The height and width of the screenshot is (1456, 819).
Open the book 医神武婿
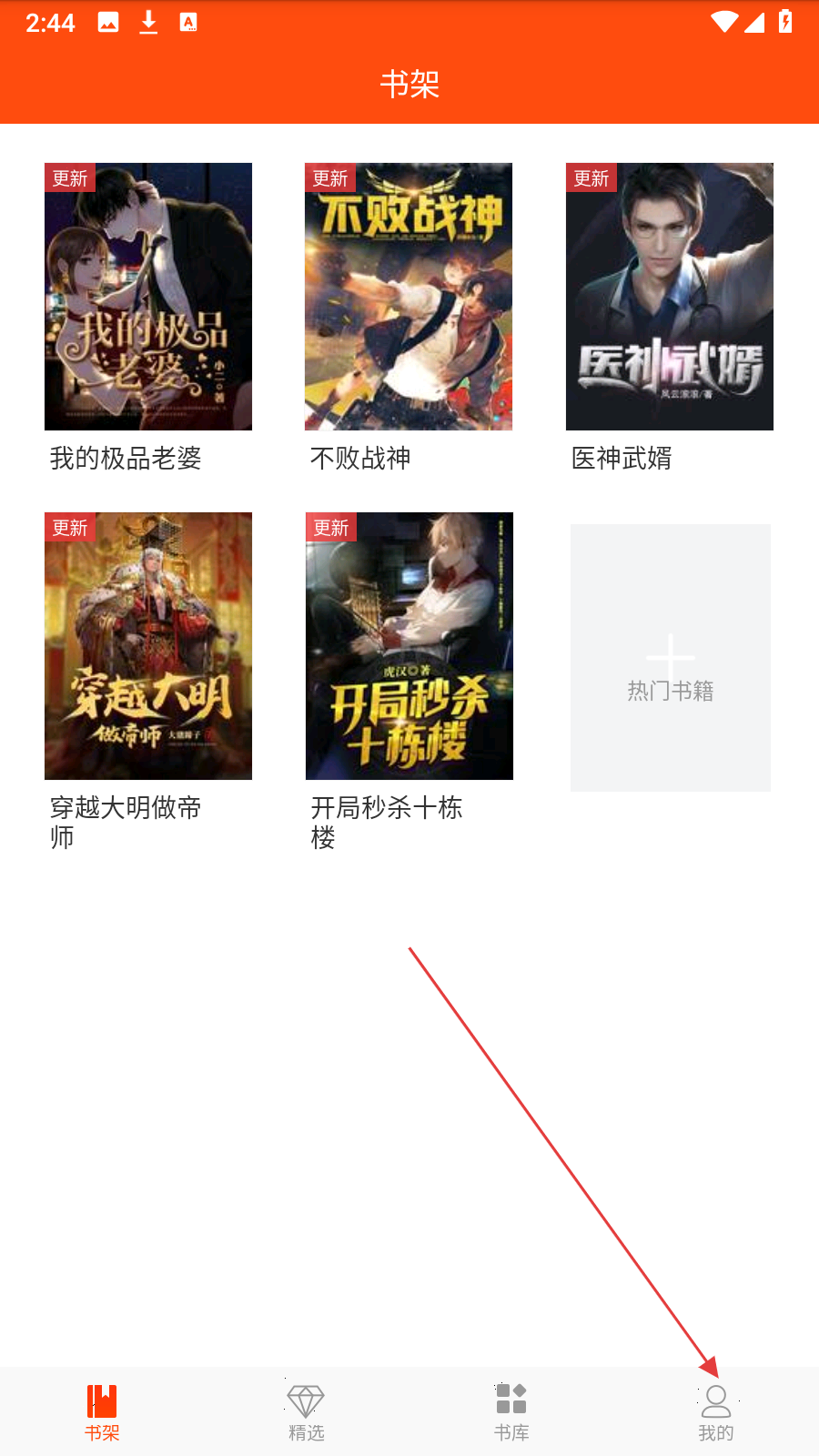pos(670,297)
